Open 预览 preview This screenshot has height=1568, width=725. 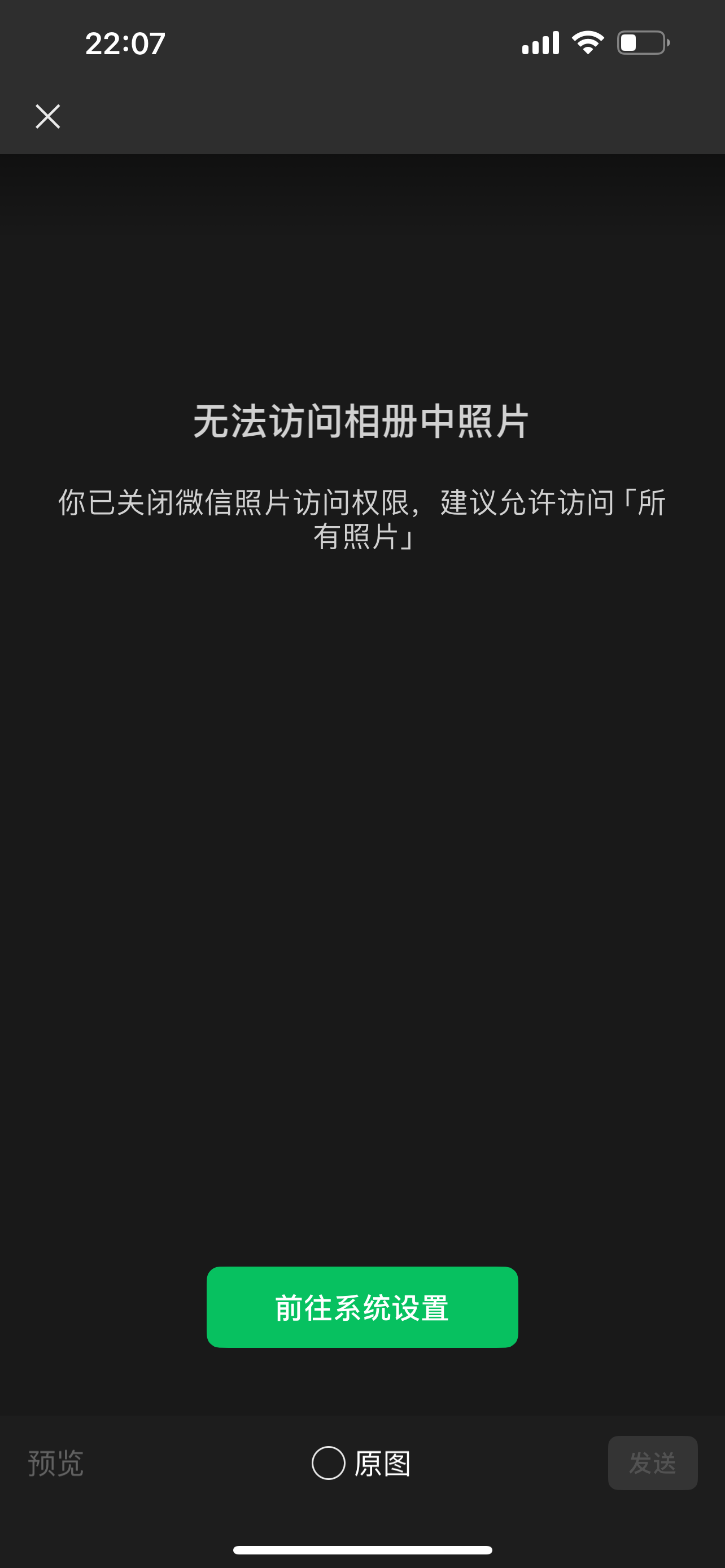pos(55,1462)
